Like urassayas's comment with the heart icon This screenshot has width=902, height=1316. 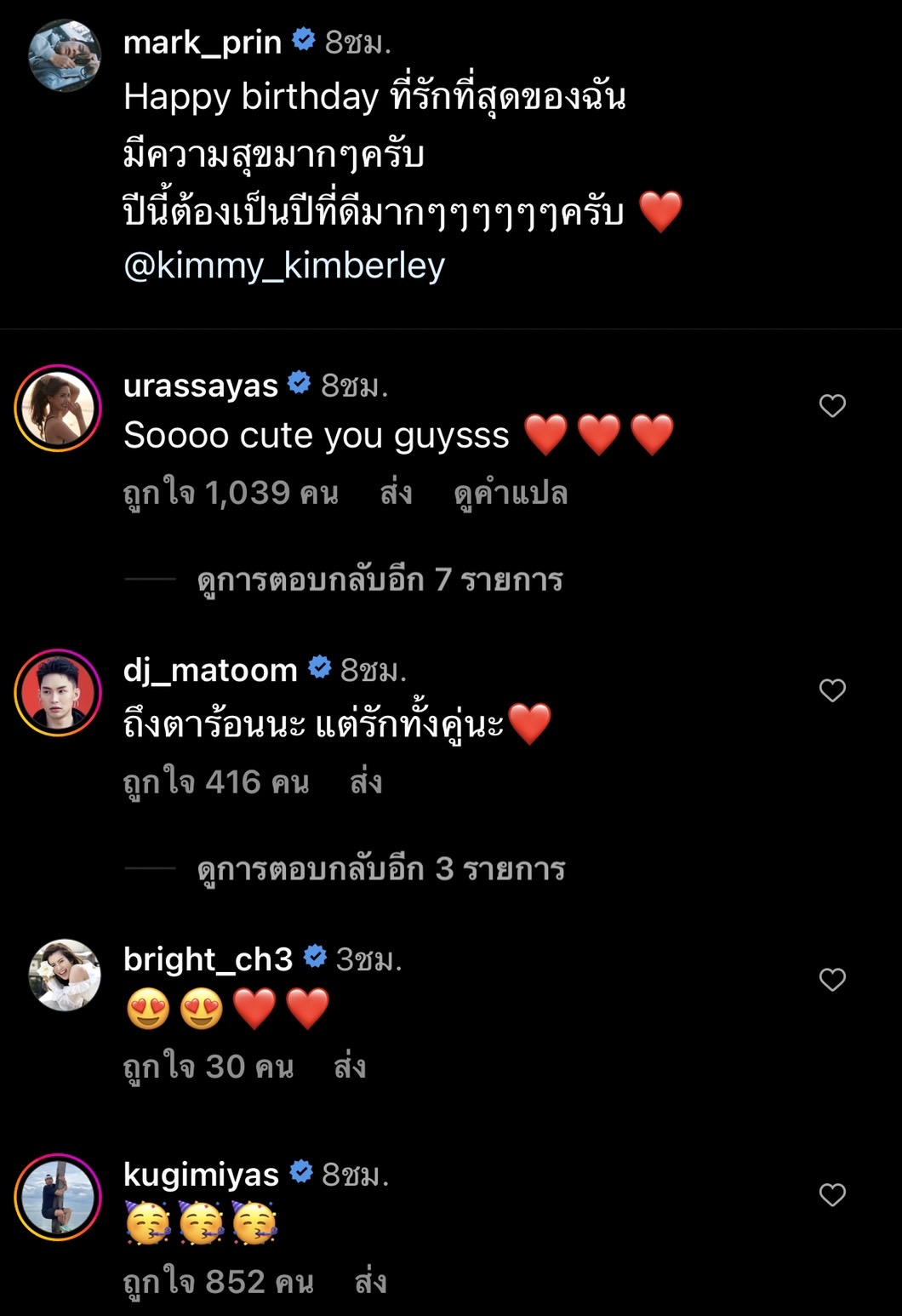tap(834, 407)
